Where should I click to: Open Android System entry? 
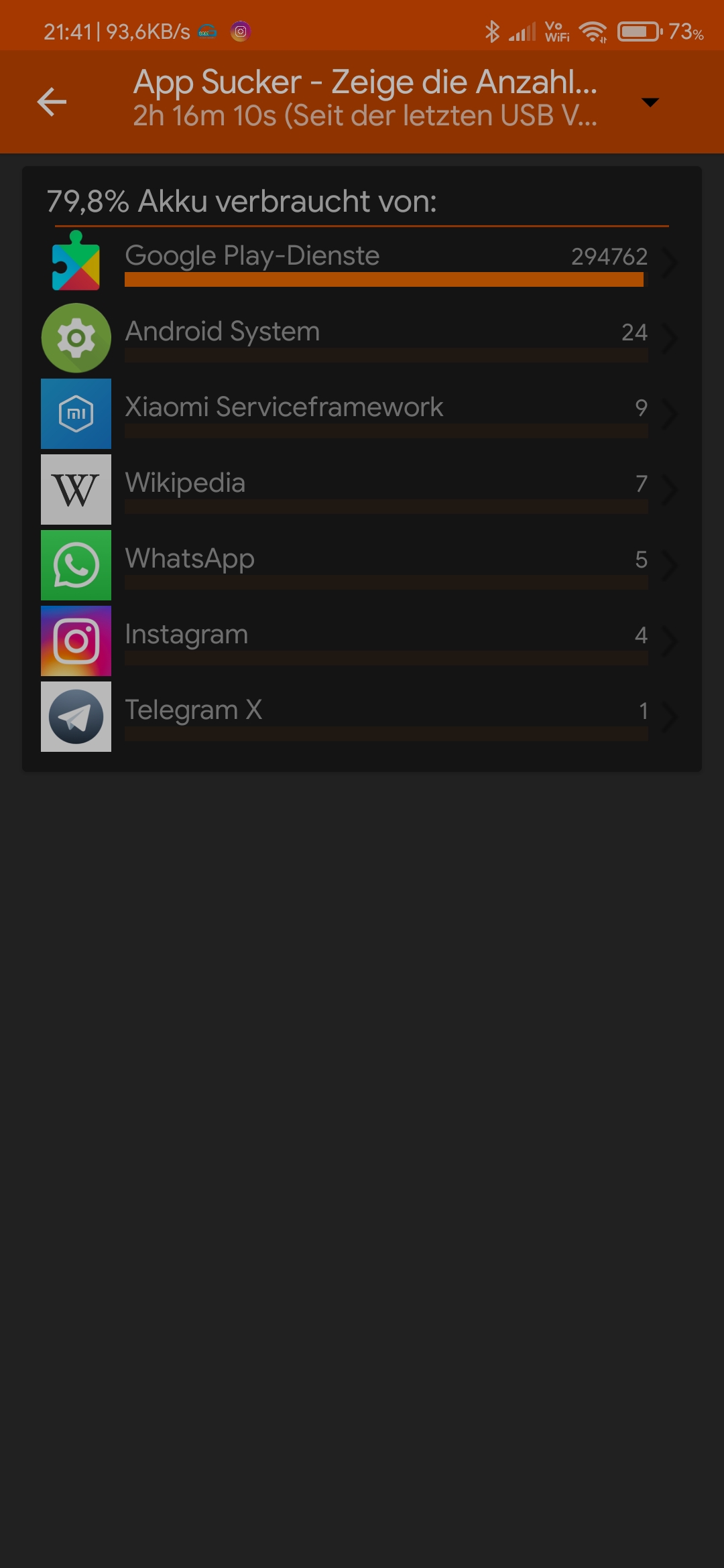pos(362,338)
